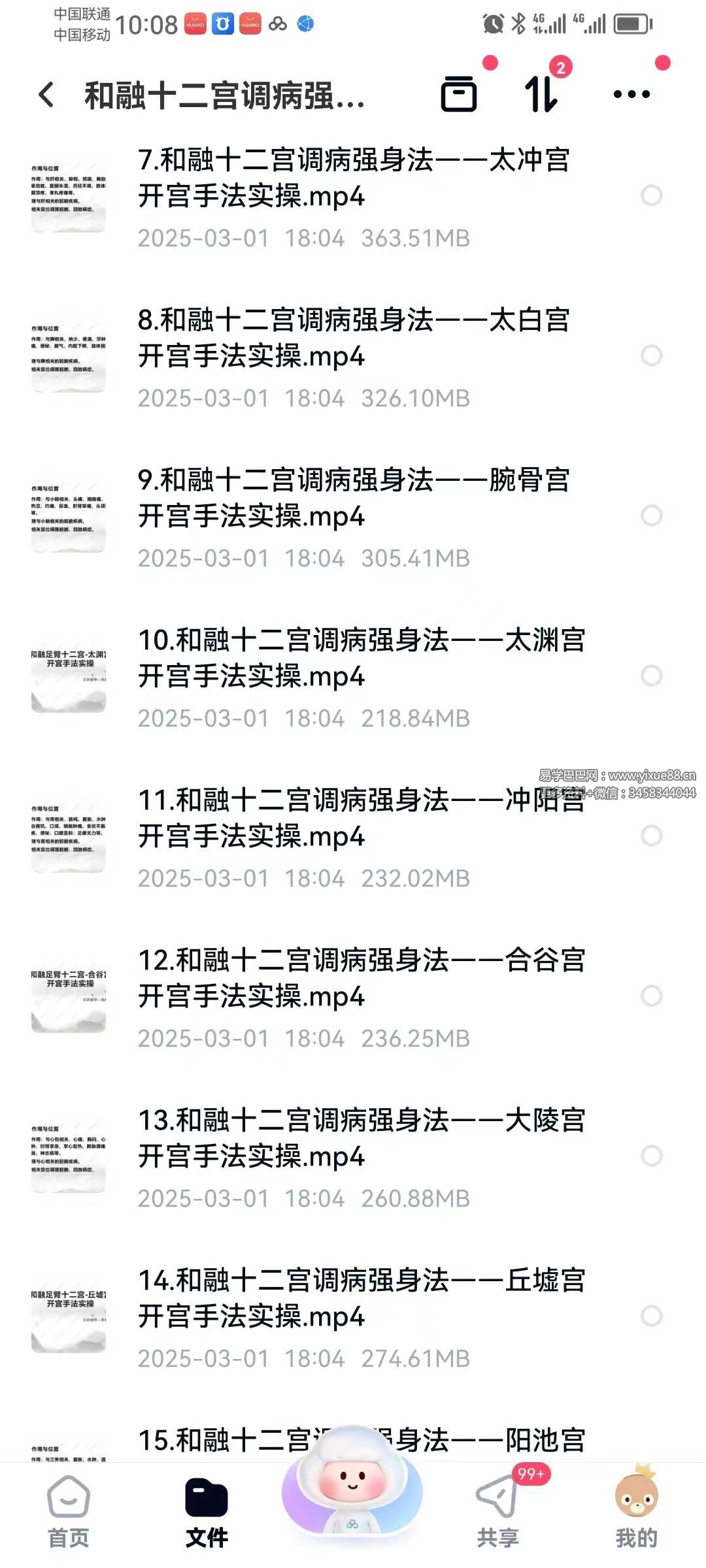Go back from the folder
Image resolution: width=706 pixels, height=1568 pixels.
click(x=46, y=95)
